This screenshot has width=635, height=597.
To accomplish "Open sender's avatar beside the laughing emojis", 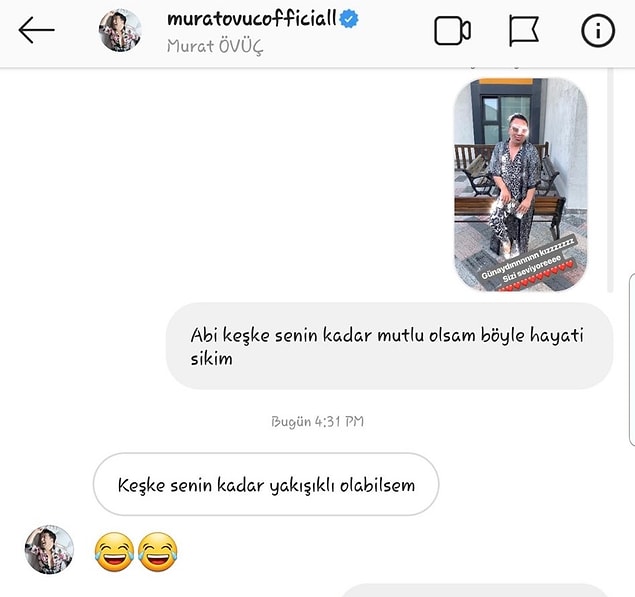I will coord(49,550).
